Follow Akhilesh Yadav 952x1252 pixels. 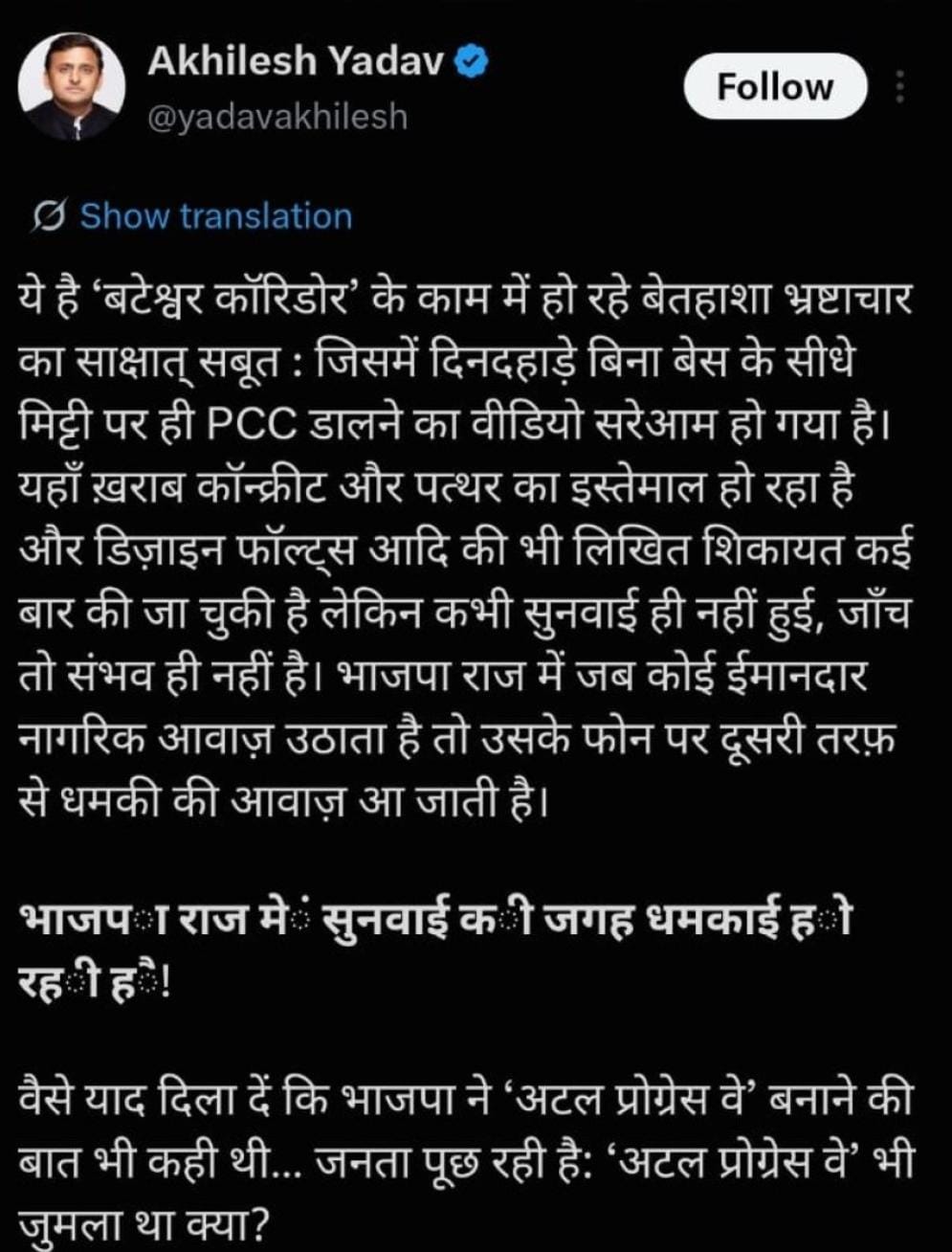(775, 87)
